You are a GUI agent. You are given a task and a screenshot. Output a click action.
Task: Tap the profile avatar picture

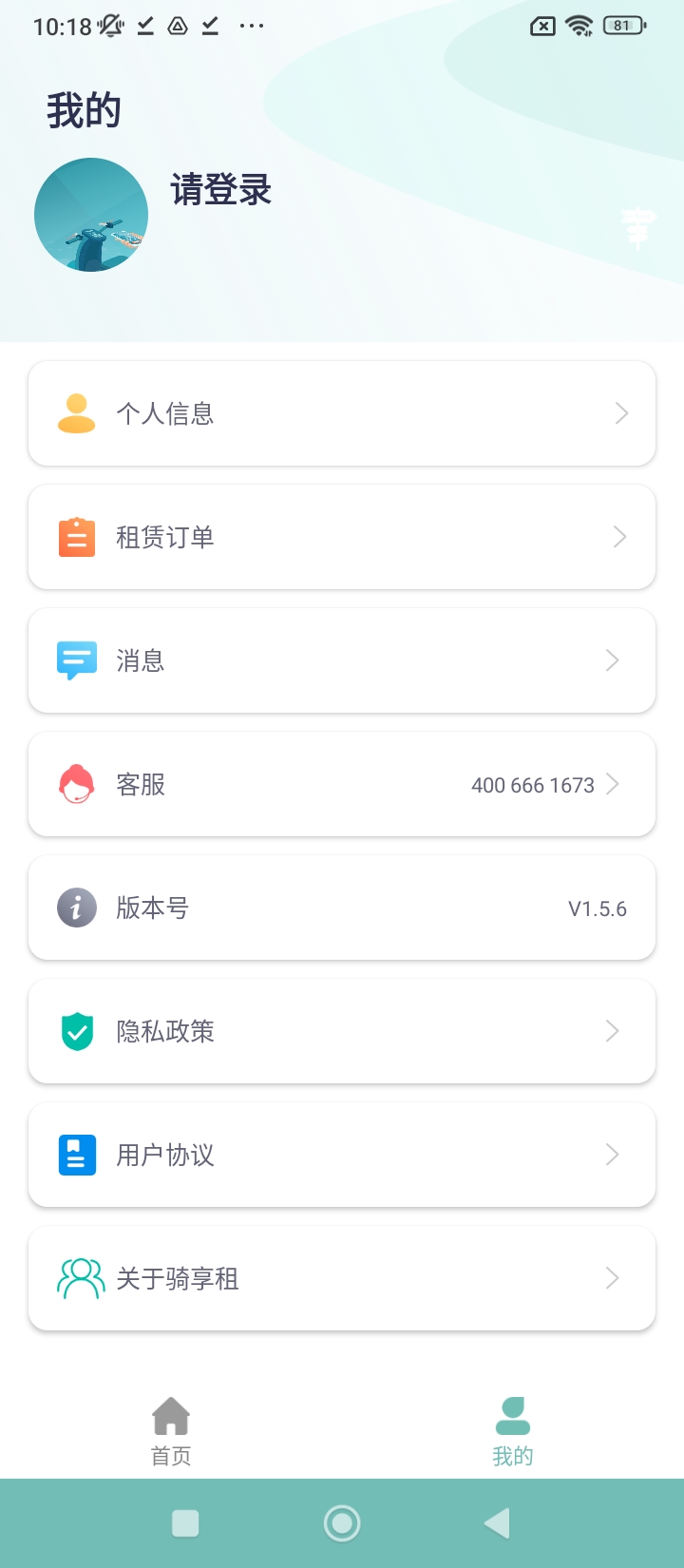[91, 215]
